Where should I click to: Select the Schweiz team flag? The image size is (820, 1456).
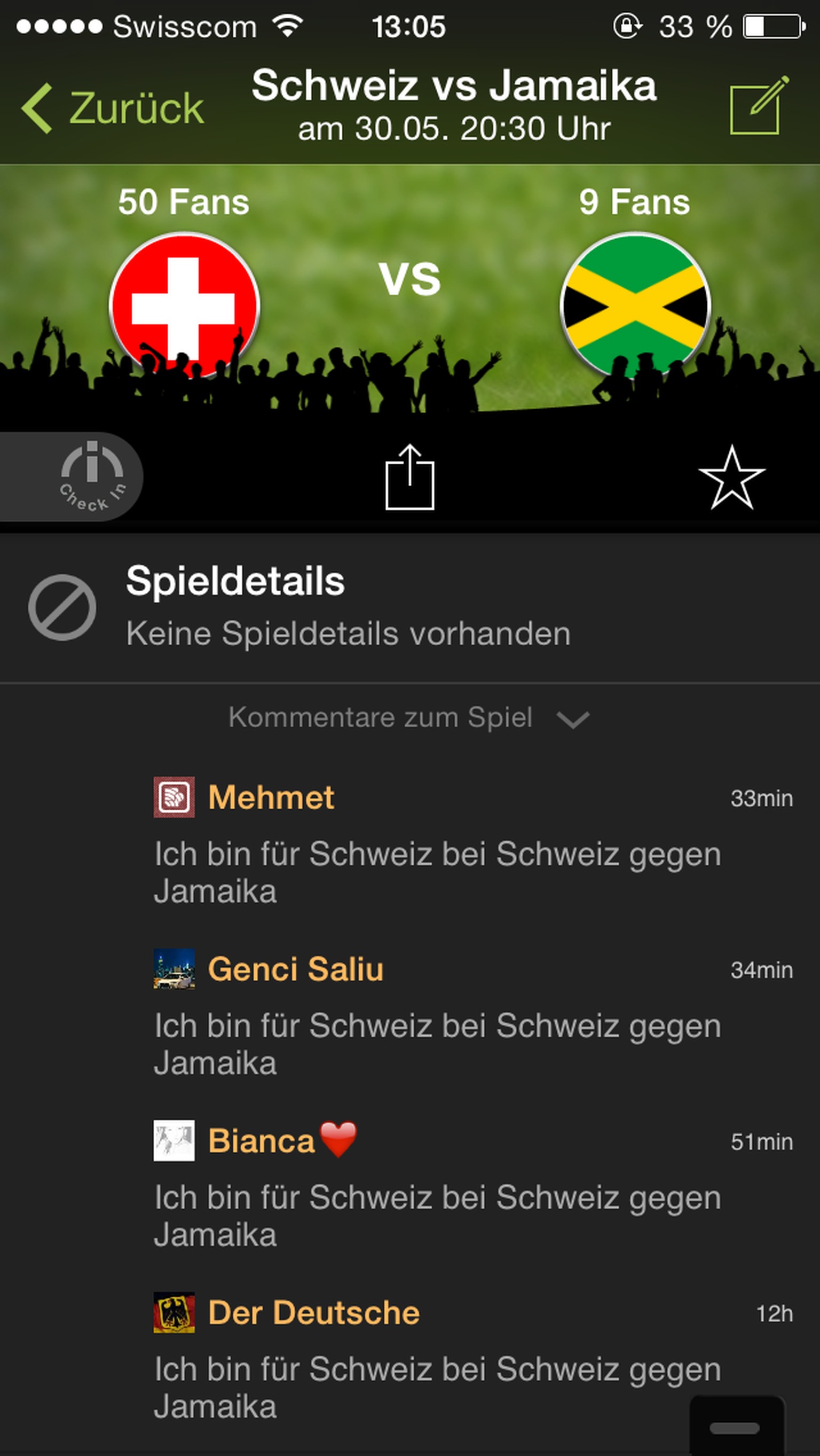click(x=184, y=304)
